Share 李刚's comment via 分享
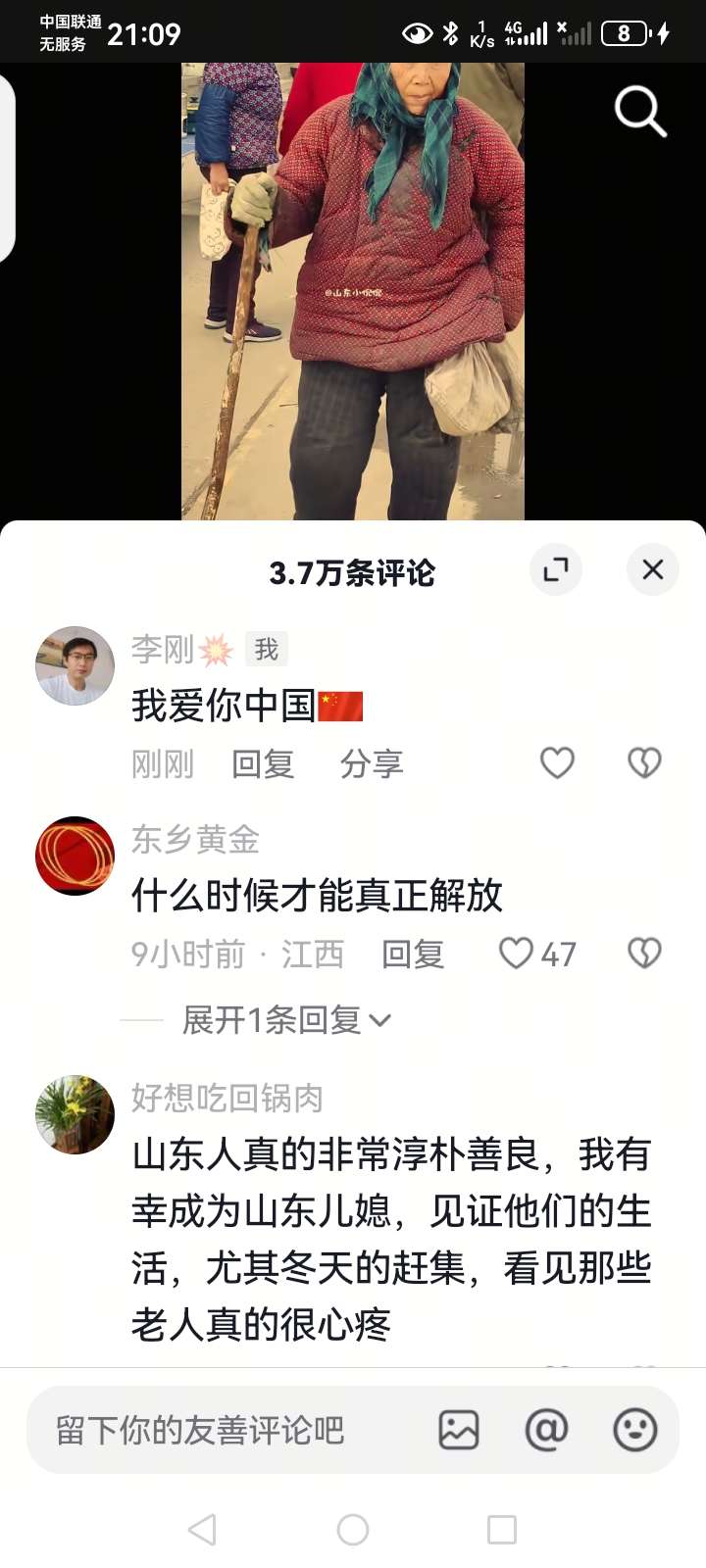The width and height of the screenshot is (706, 1568). click(x=372, y=763)
